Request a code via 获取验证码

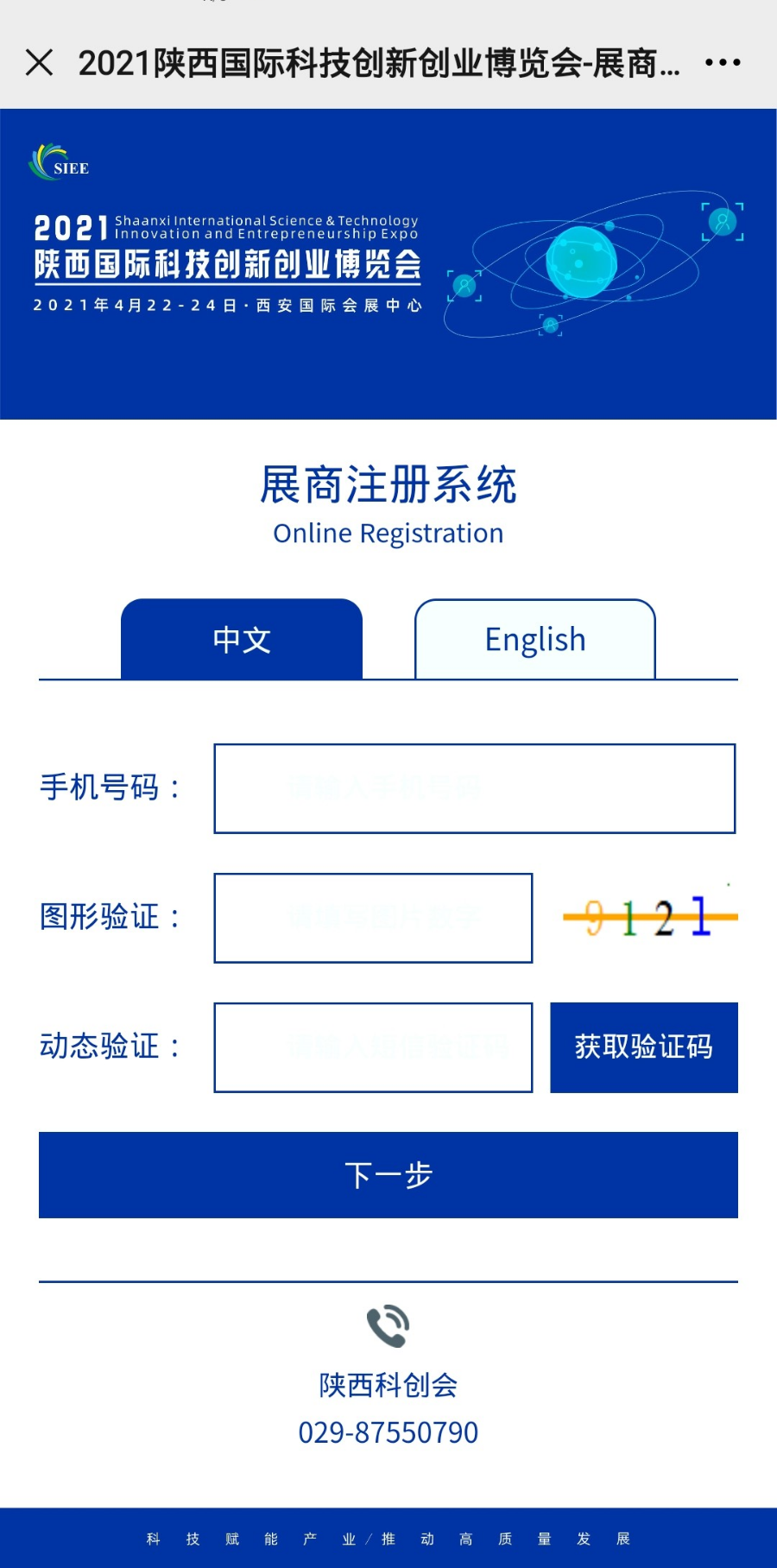pos(644,1047)
